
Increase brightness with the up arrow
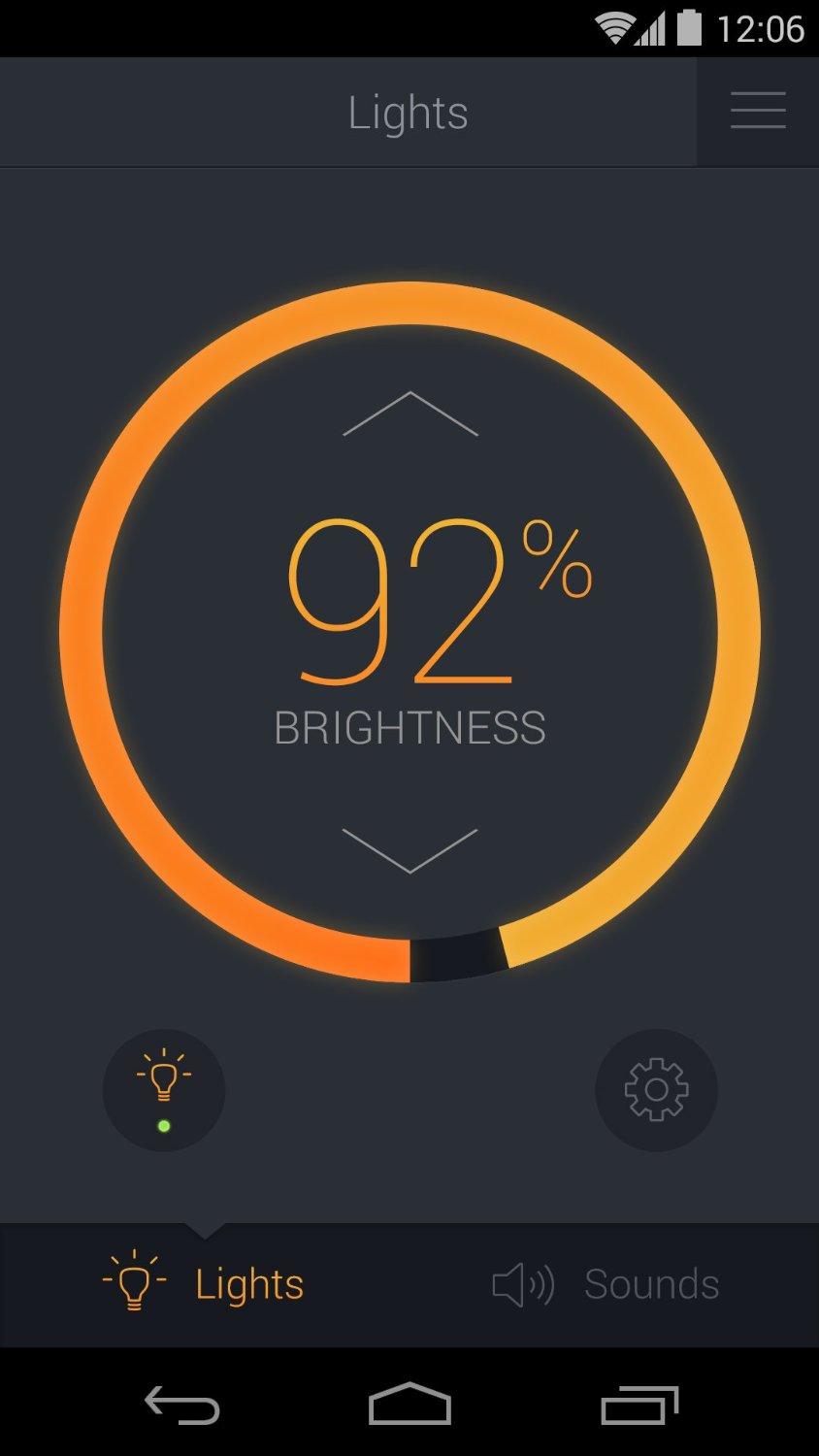(x=410, y=414)
